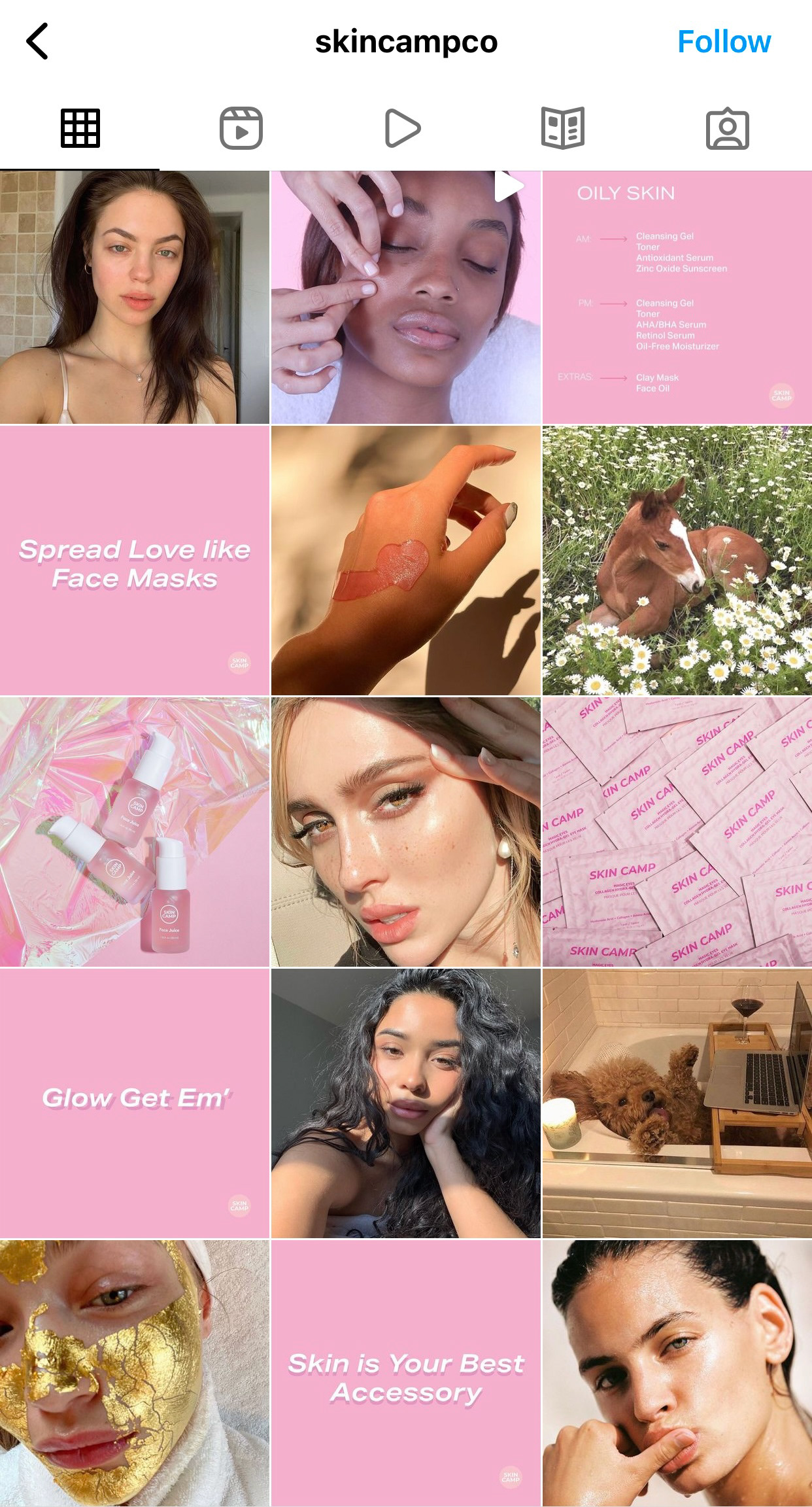Image resolution: width=812 pixels, height=1507 pixels.
Task: Open the foal in daisies post
Action: click(677, 561)
